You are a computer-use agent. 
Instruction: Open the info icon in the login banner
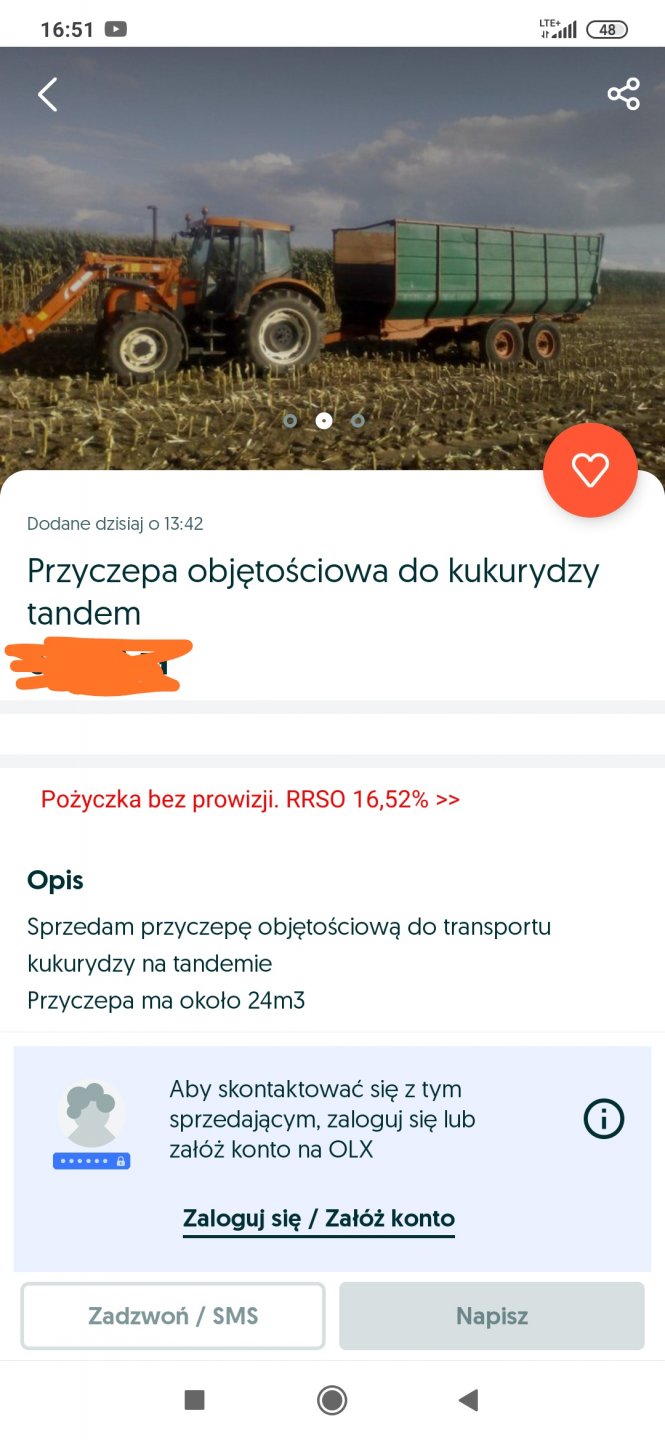pyautogui.click(x=604, y=1119)
